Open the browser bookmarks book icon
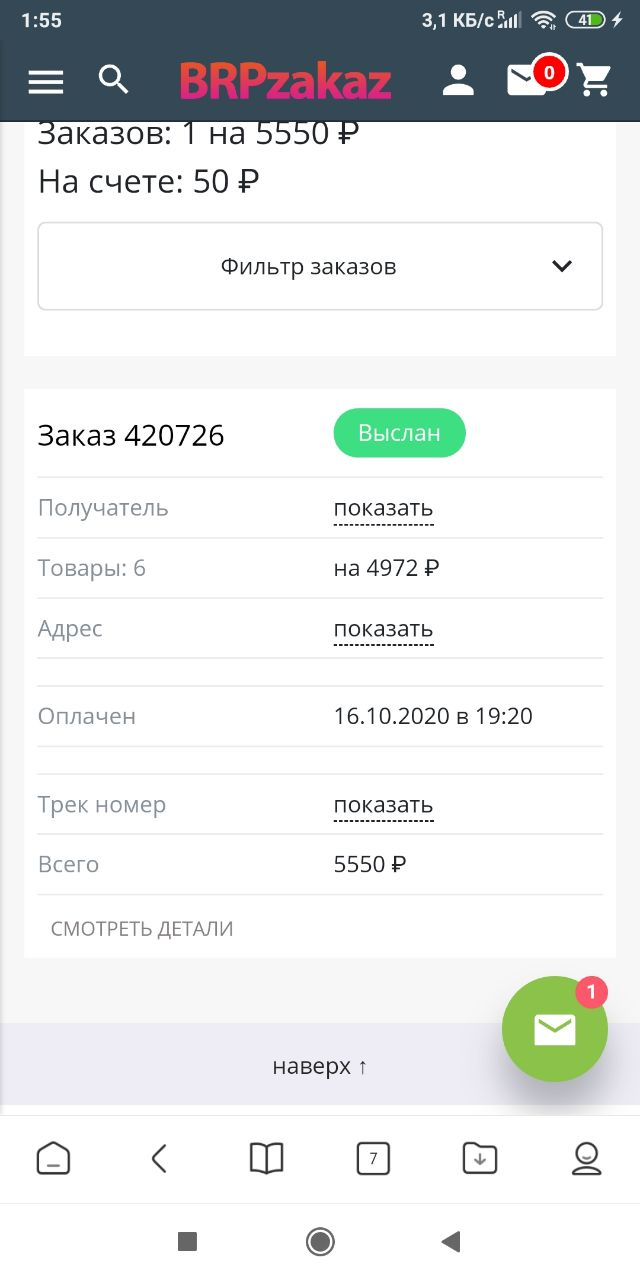The width and height of the screenshot is (640, 1280). tap(266, 1159)
